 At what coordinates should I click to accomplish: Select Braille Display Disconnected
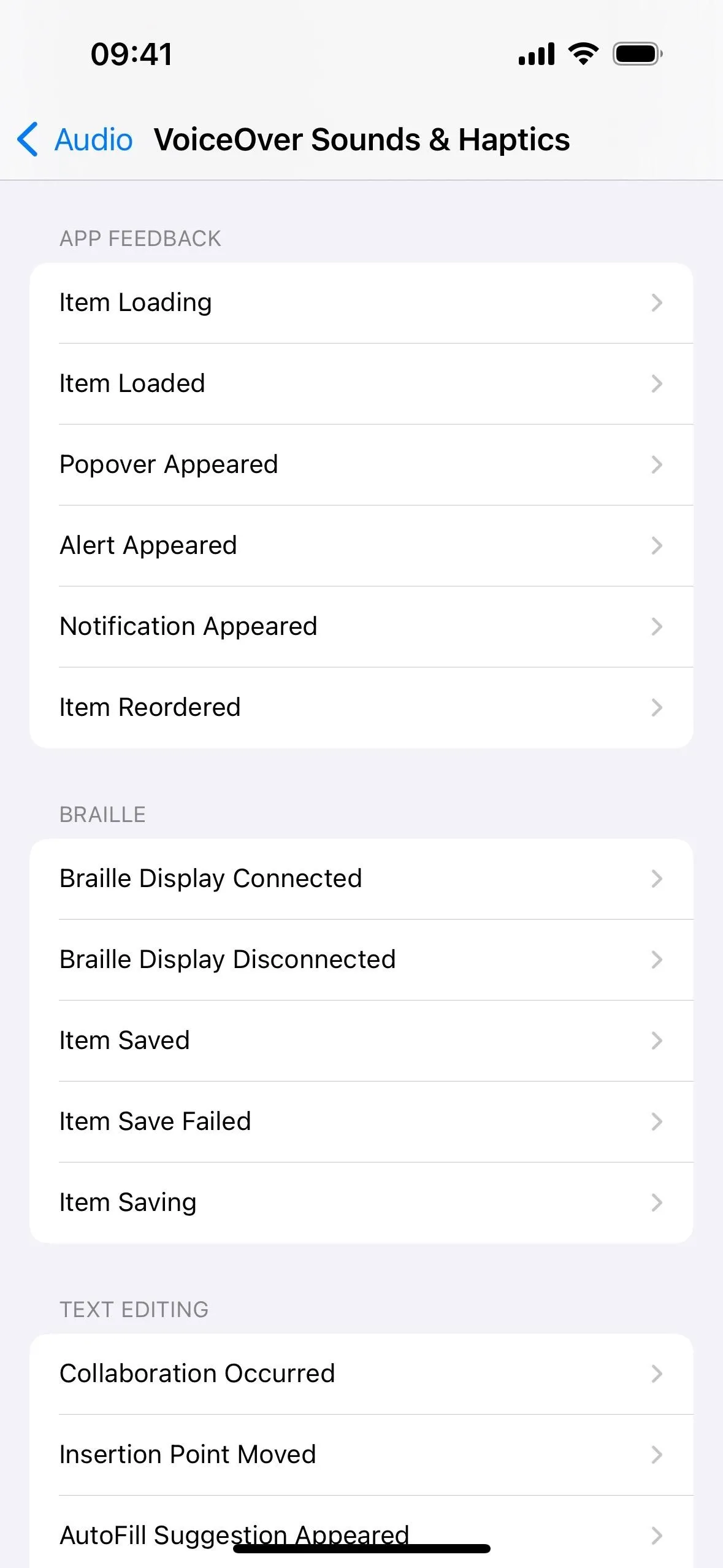coord(361,960)
